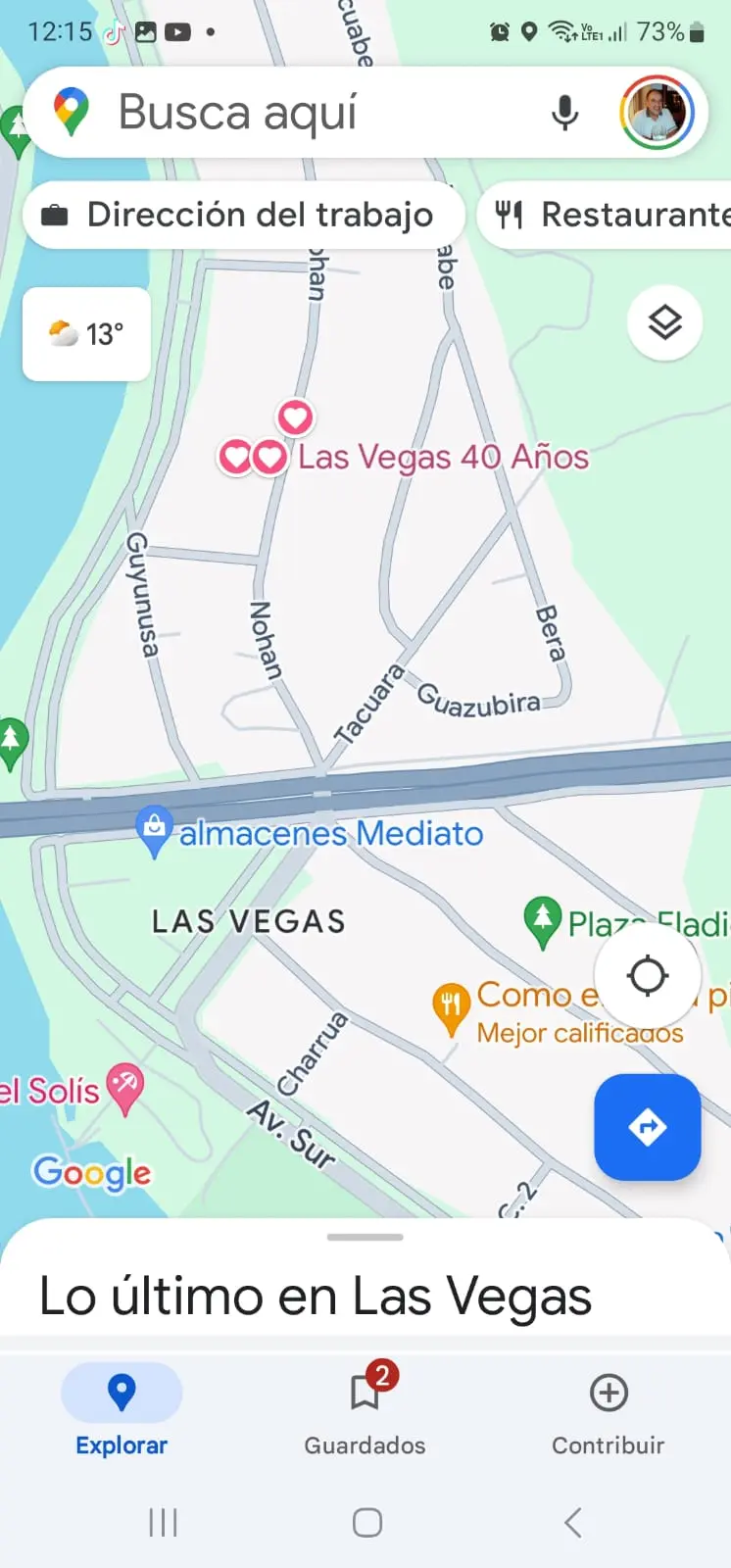The image size is (731, 1568).
Task: Center map on my location
Action: click(647, 975)
